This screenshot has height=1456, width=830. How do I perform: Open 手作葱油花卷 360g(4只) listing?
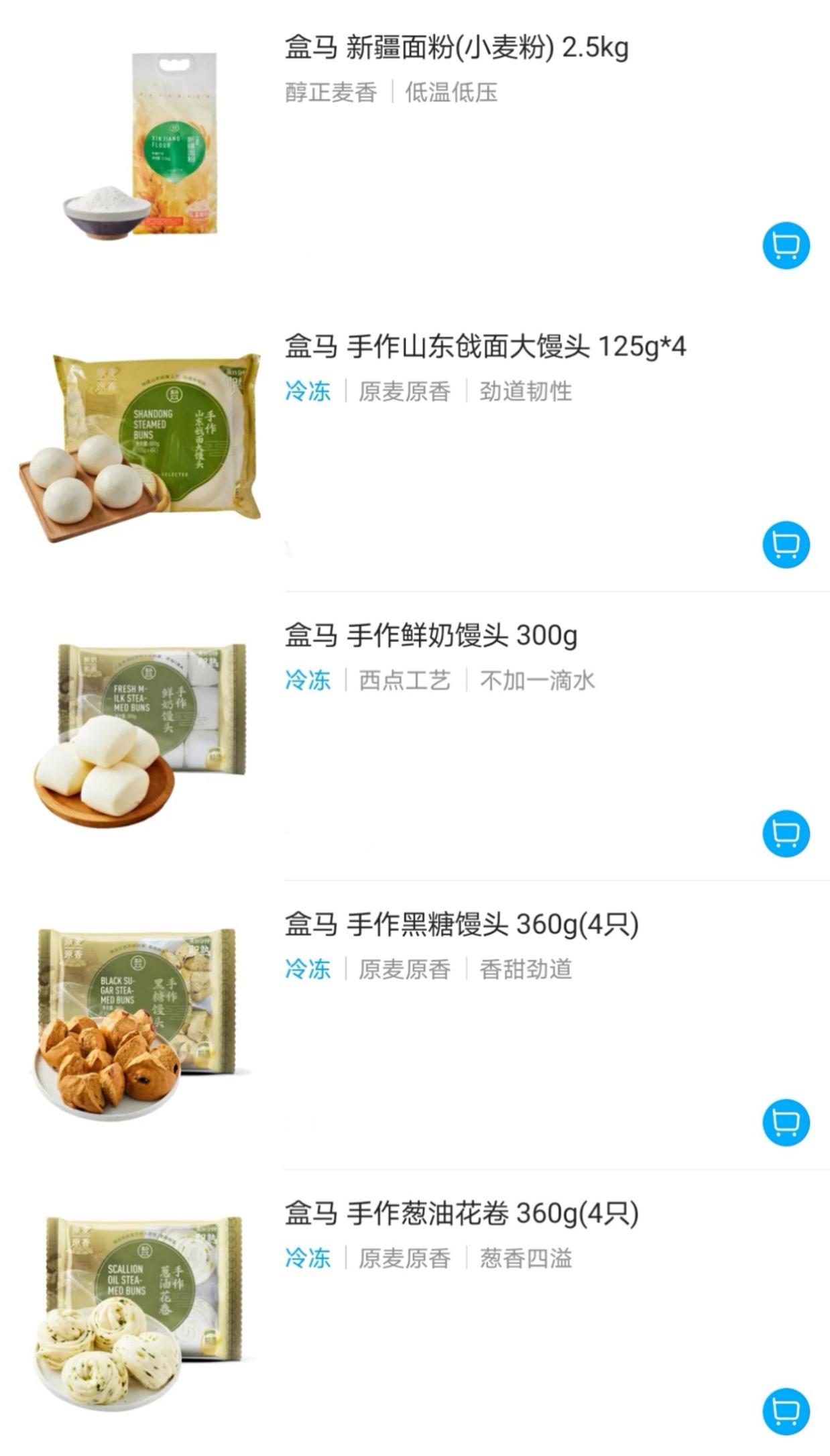point(461,1214)
